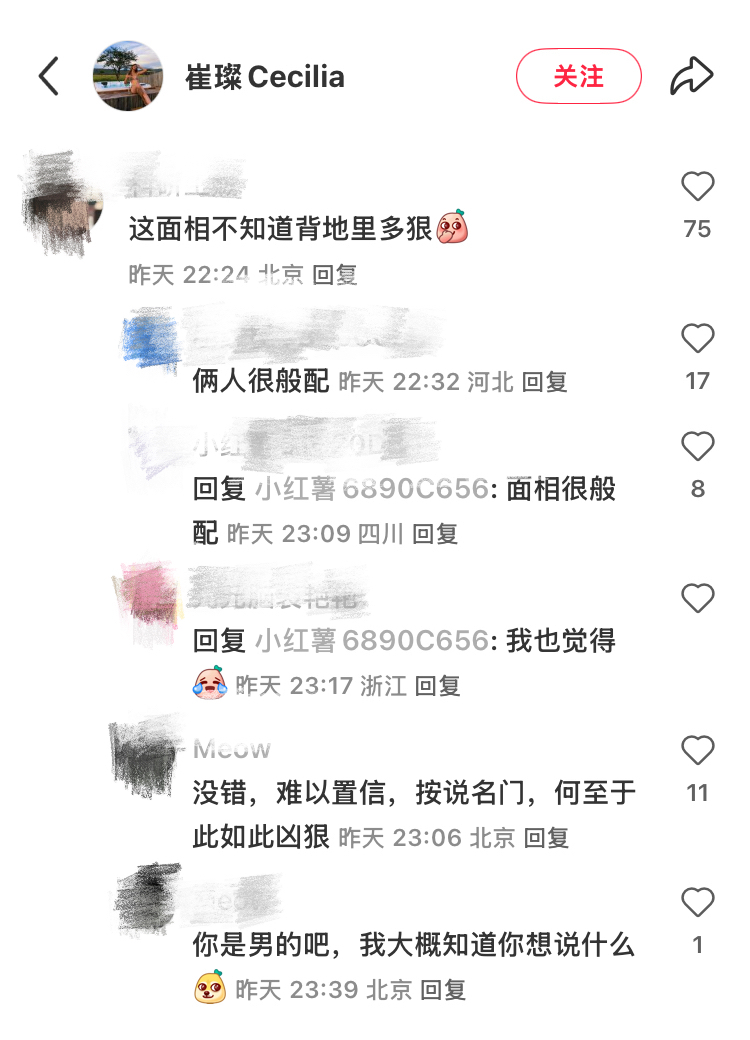Reply to the 这面相不知道背地里多狠 comment
The image size is (750, 1040).
coord(335,275)
